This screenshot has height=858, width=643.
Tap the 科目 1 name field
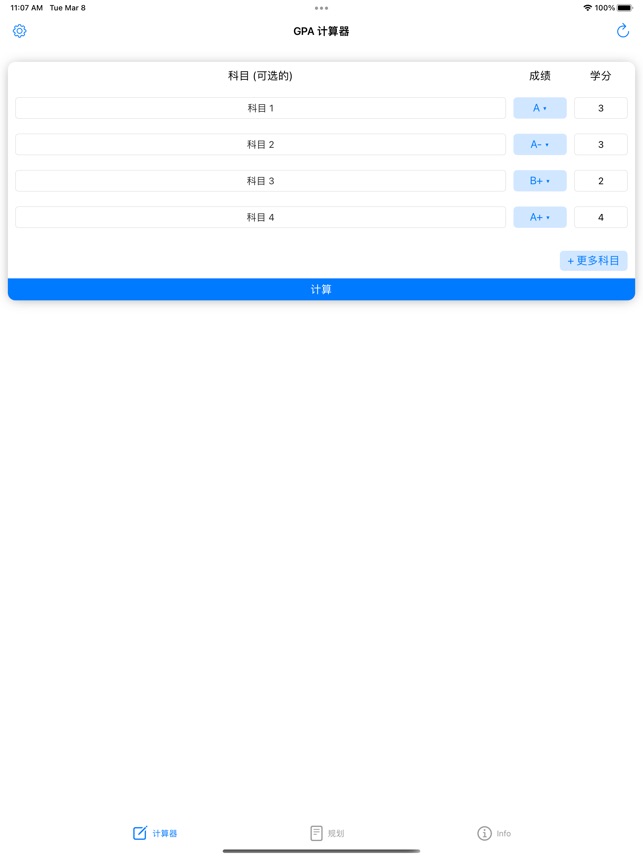click(x=260, y=108)
